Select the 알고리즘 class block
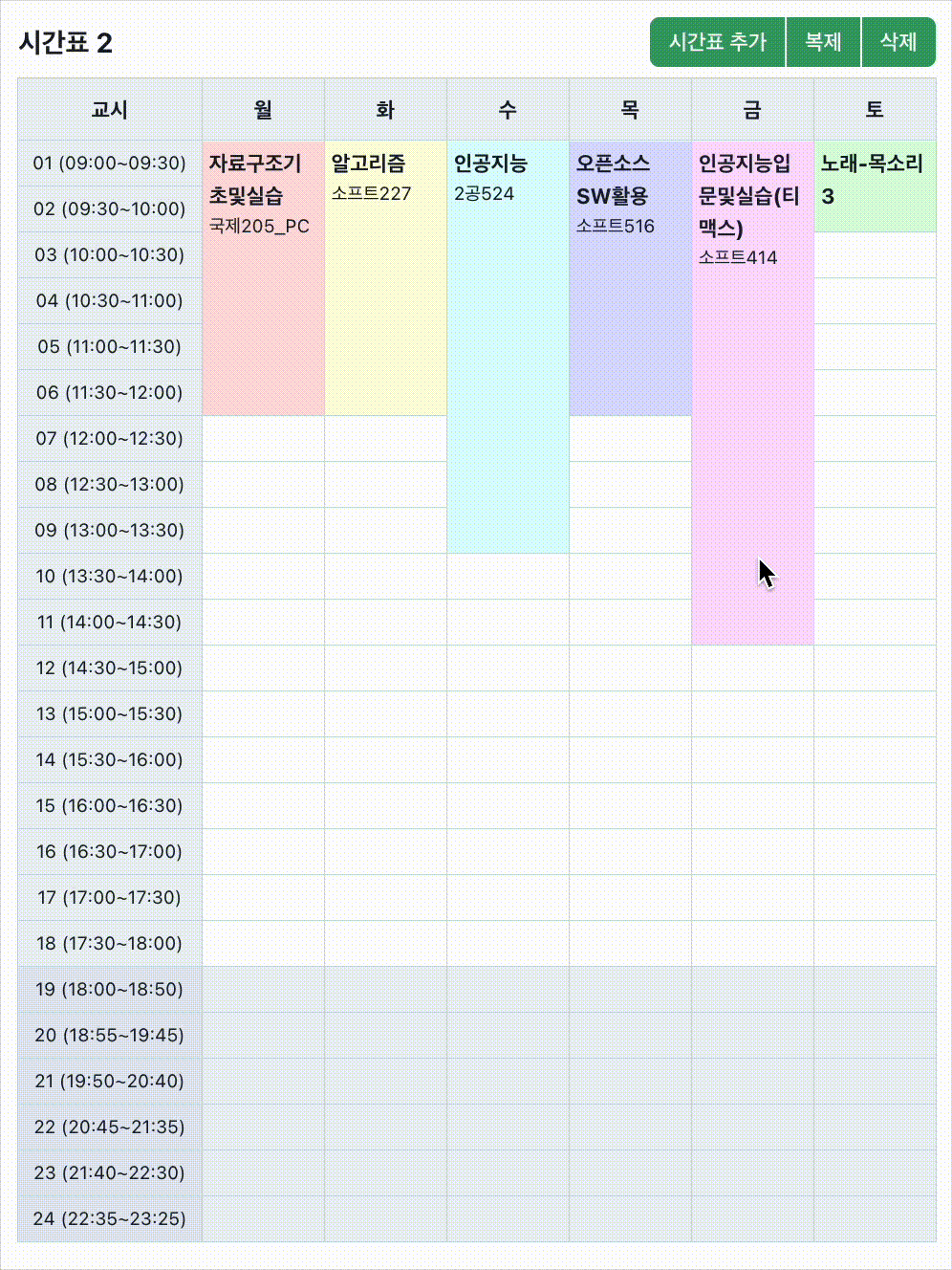 tap(385, 277)
